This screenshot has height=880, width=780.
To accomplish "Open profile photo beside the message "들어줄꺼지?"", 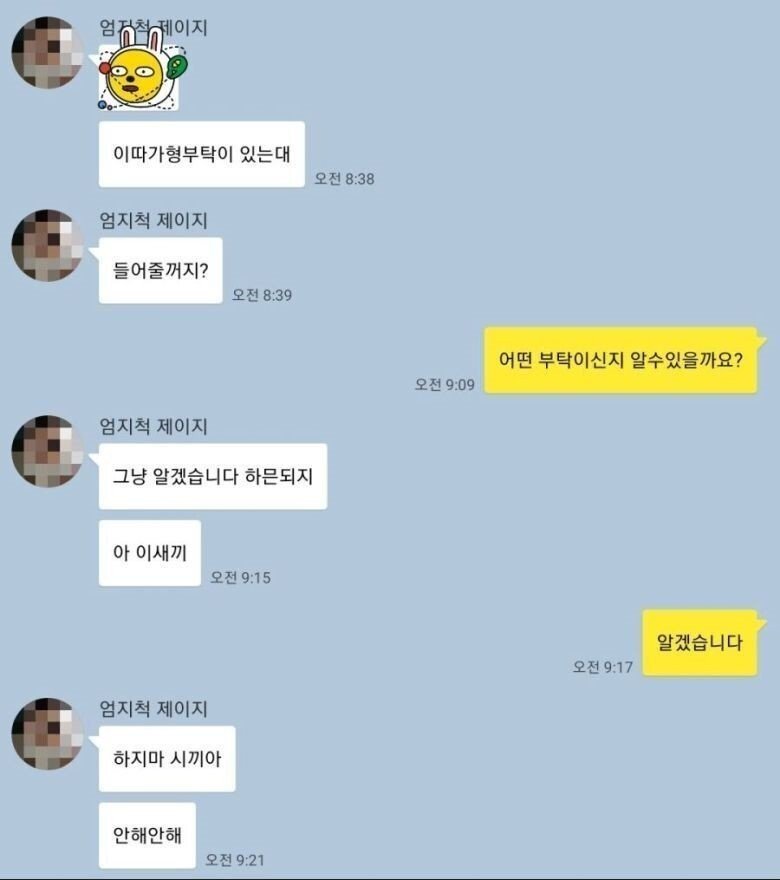I will [x=47, y=246].
